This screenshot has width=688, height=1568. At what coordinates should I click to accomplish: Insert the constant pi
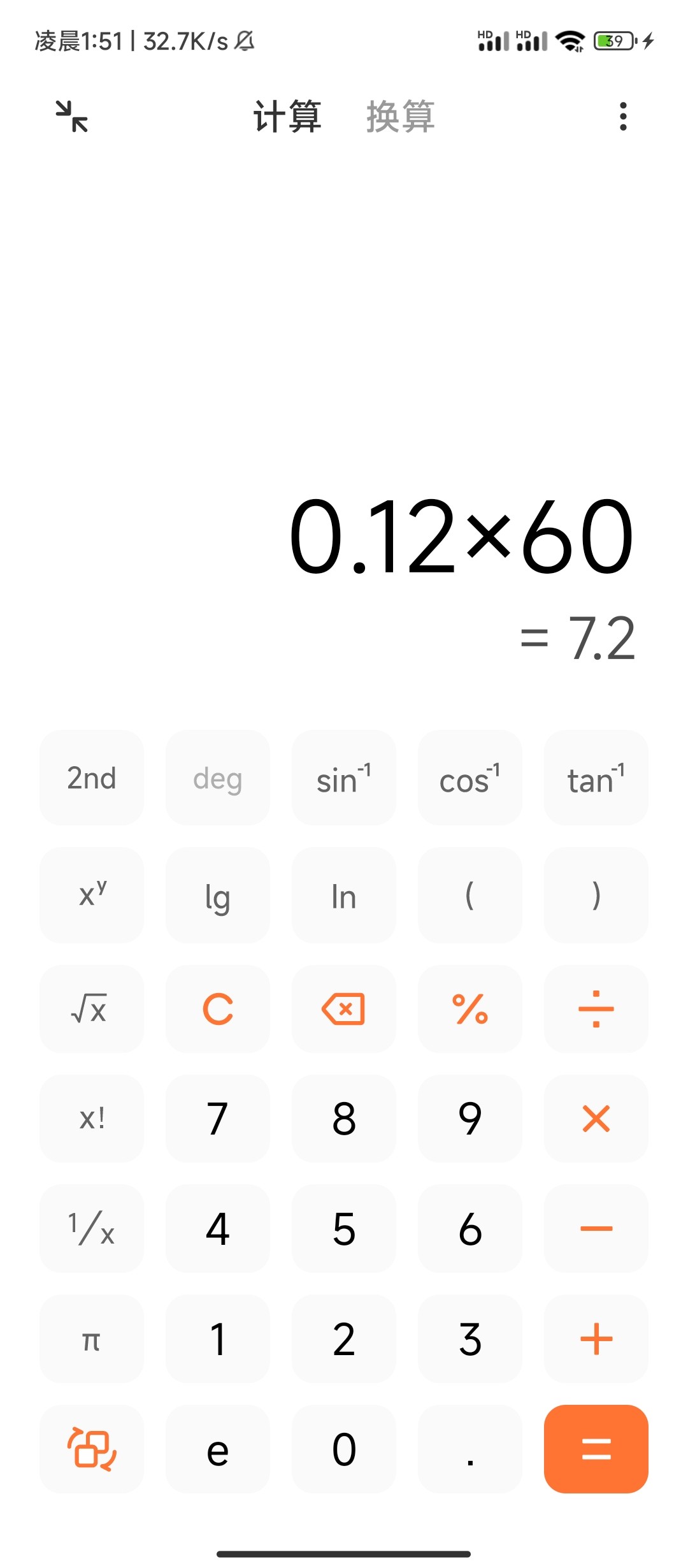click(92, 1339)
